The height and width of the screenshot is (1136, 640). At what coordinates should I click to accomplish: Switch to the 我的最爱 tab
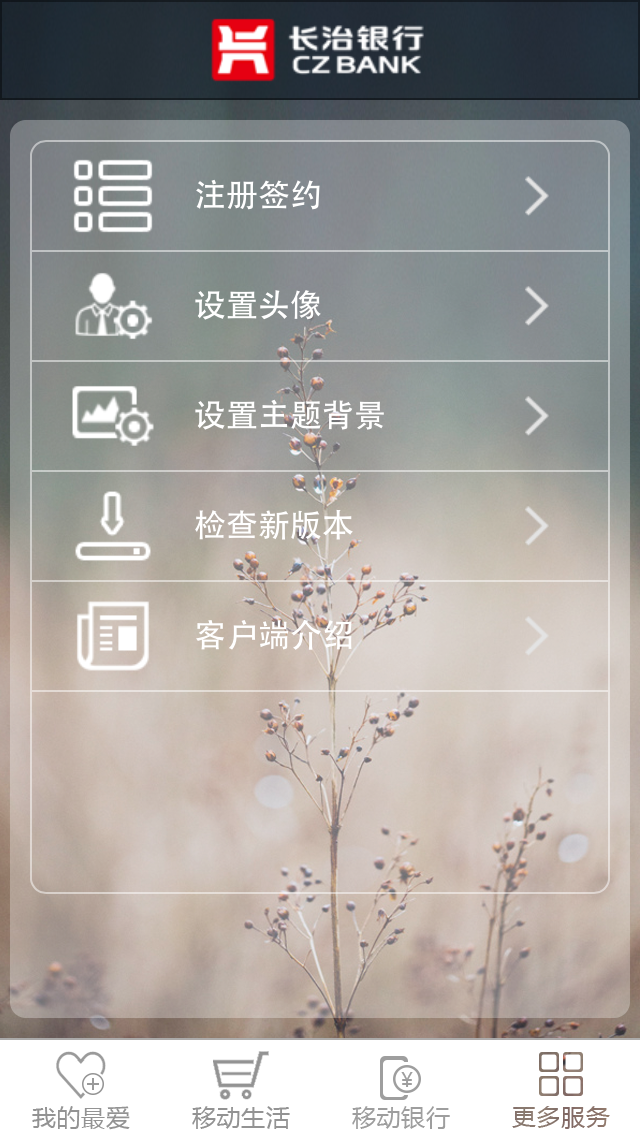click(x=80, y=1090)
